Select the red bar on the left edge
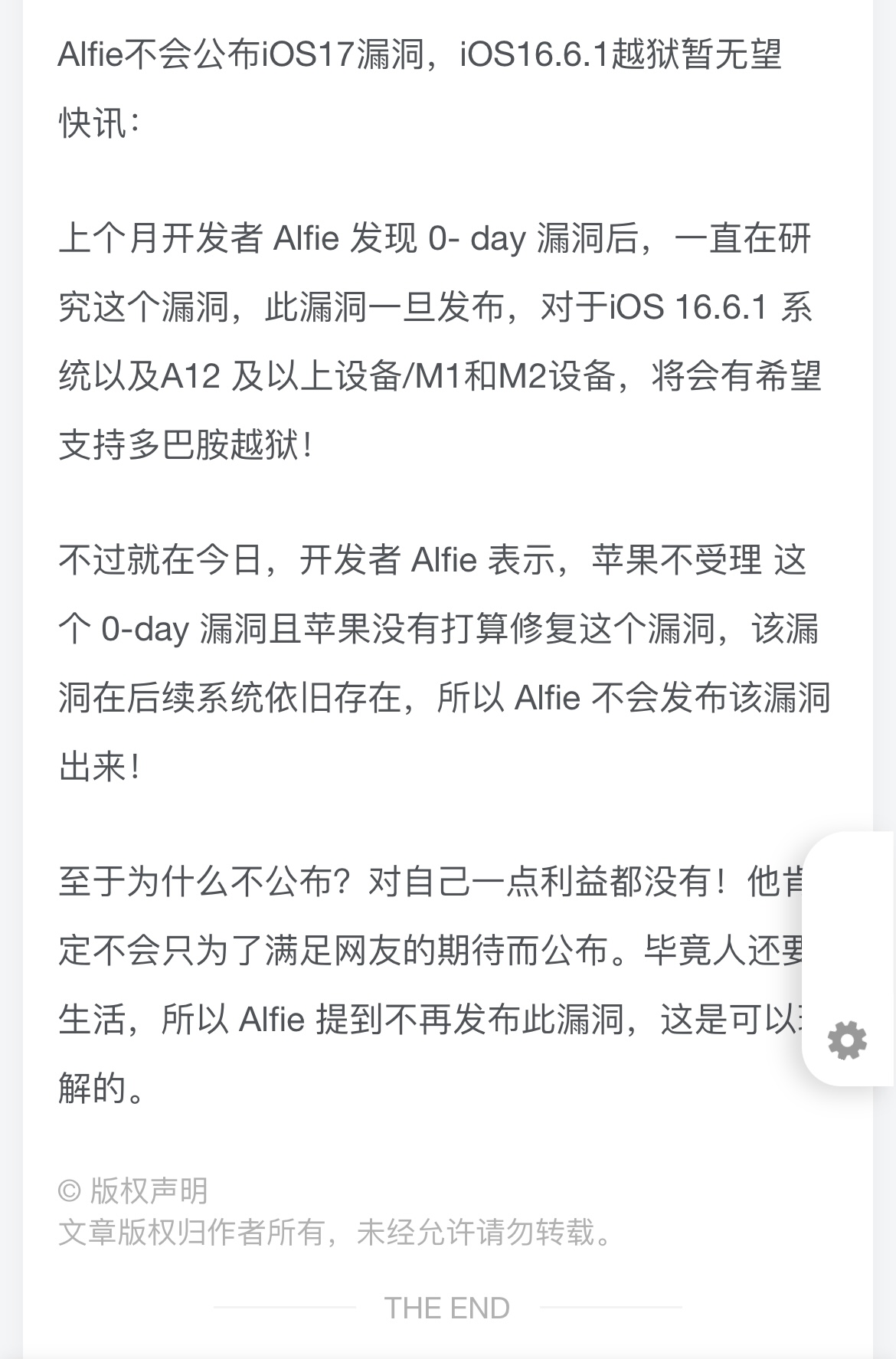The height and width of the screenshot is (1359, 896). (12, 679)
